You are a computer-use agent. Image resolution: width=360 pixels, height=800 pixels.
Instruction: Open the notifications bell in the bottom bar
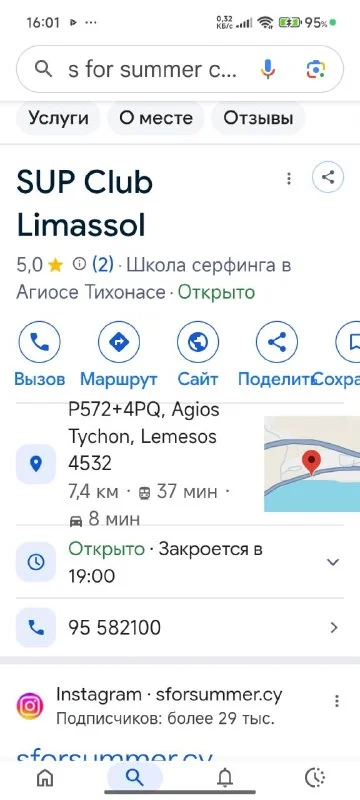tap(225, 778)
